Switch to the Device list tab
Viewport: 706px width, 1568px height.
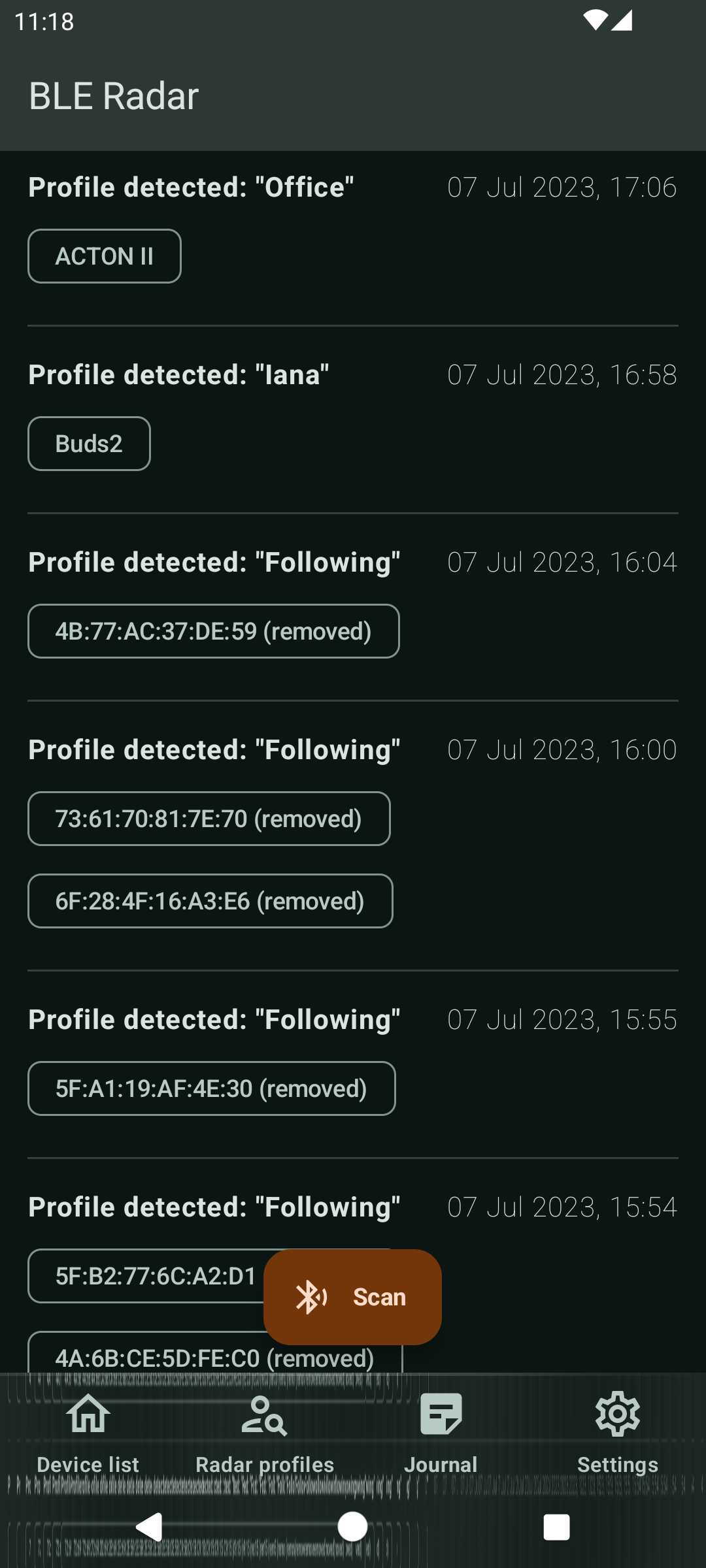(x=88, y=1432)
